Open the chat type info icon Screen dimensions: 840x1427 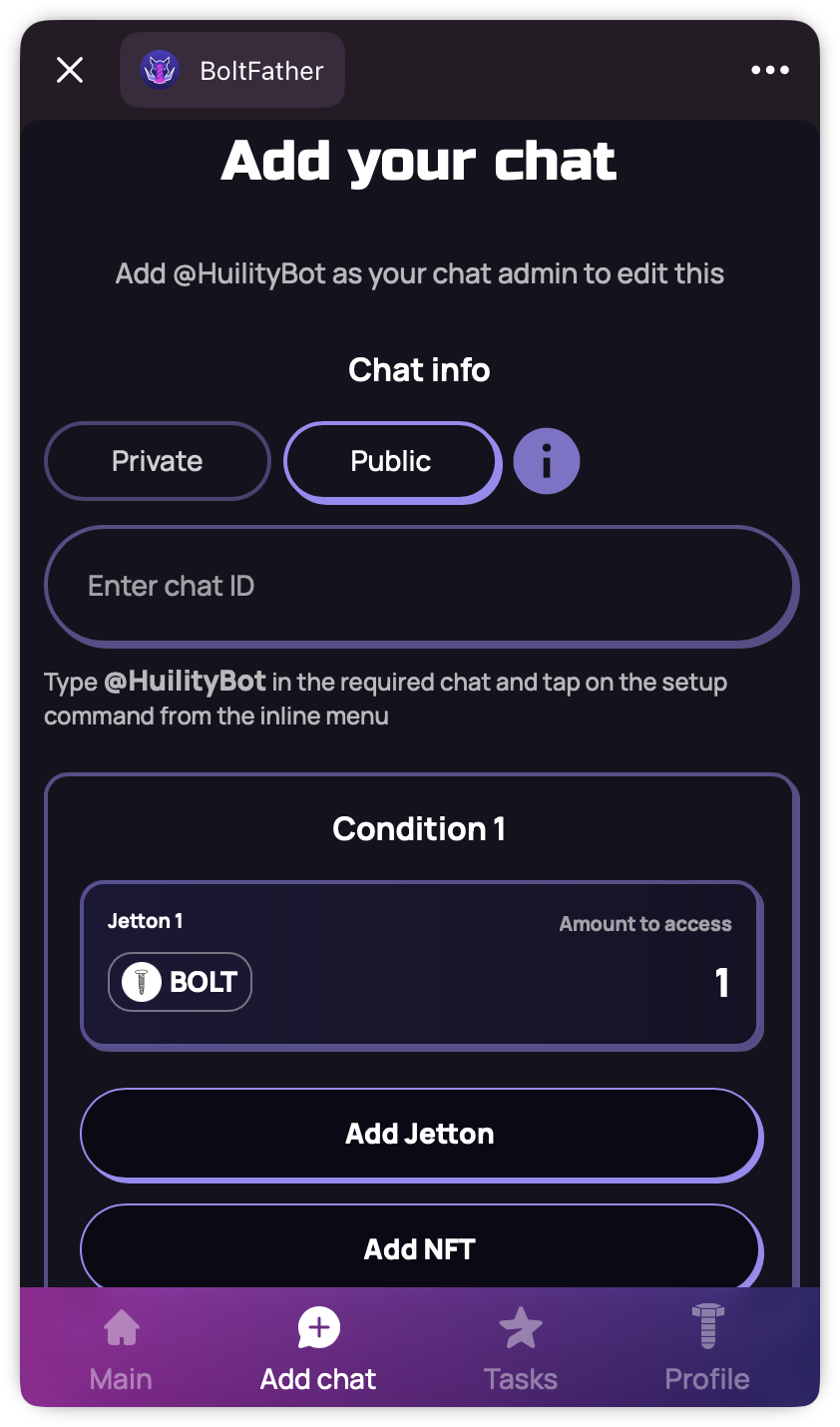pyautogui.click(x=546, y=461)
